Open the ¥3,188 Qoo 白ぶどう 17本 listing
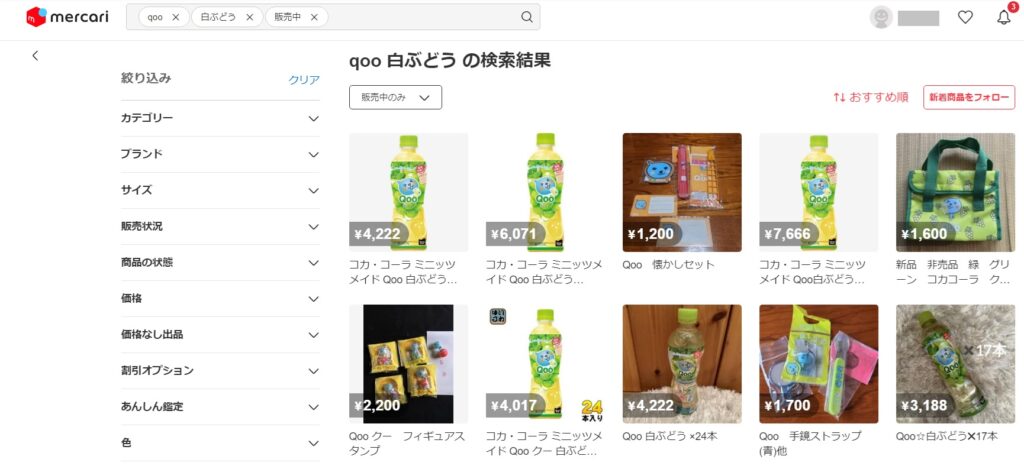 pos(955,364)
